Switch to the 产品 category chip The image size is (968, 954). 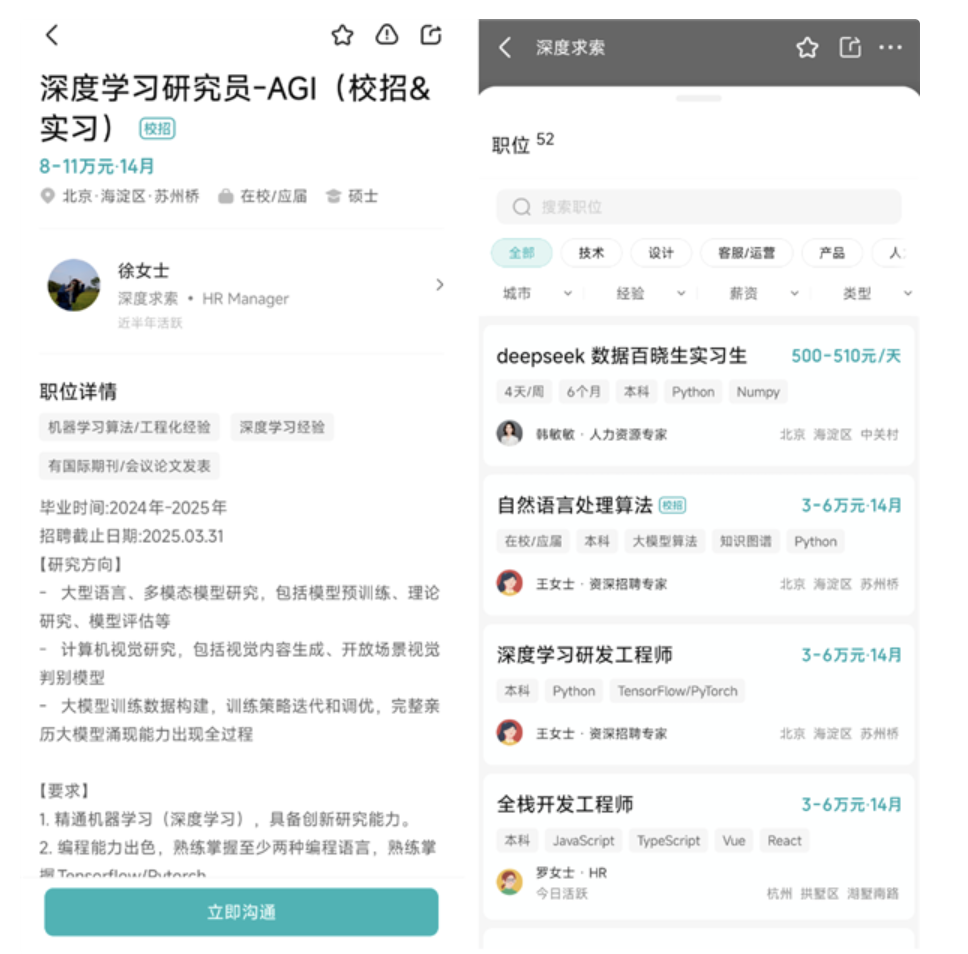point(832,253)
